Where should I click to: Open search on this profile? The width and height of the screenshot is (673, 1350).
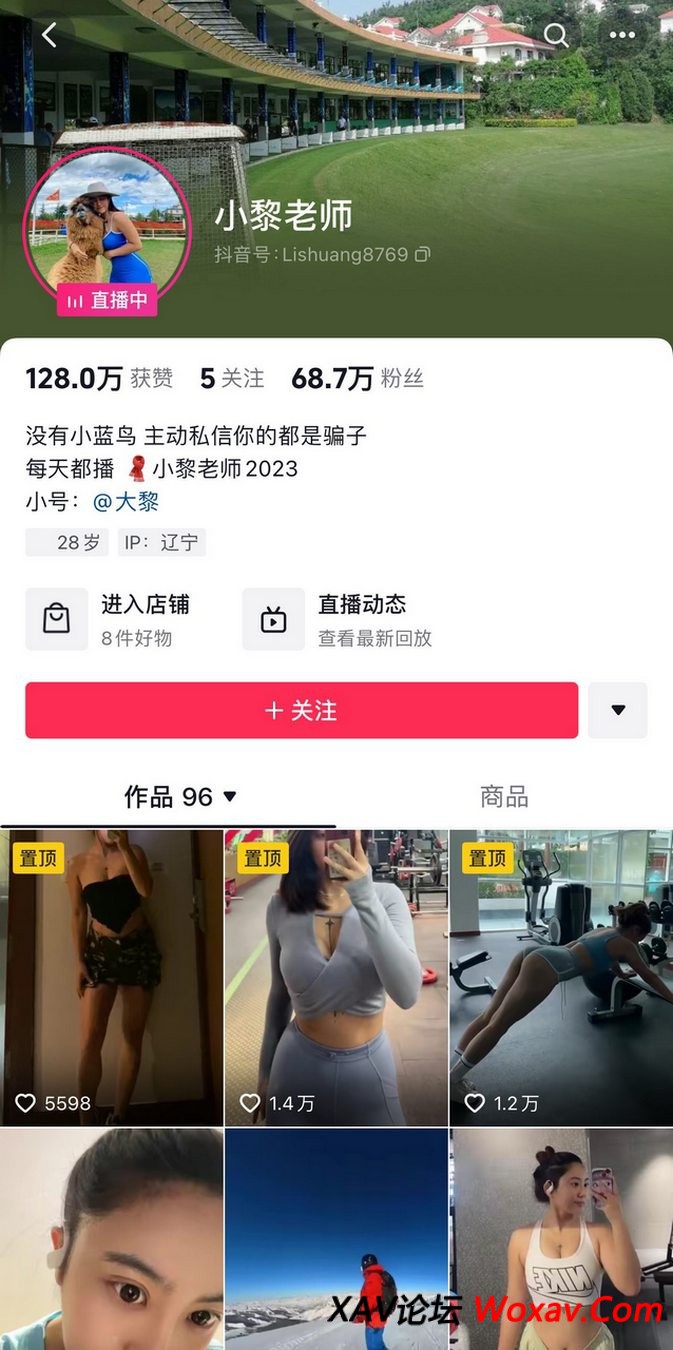556,35
